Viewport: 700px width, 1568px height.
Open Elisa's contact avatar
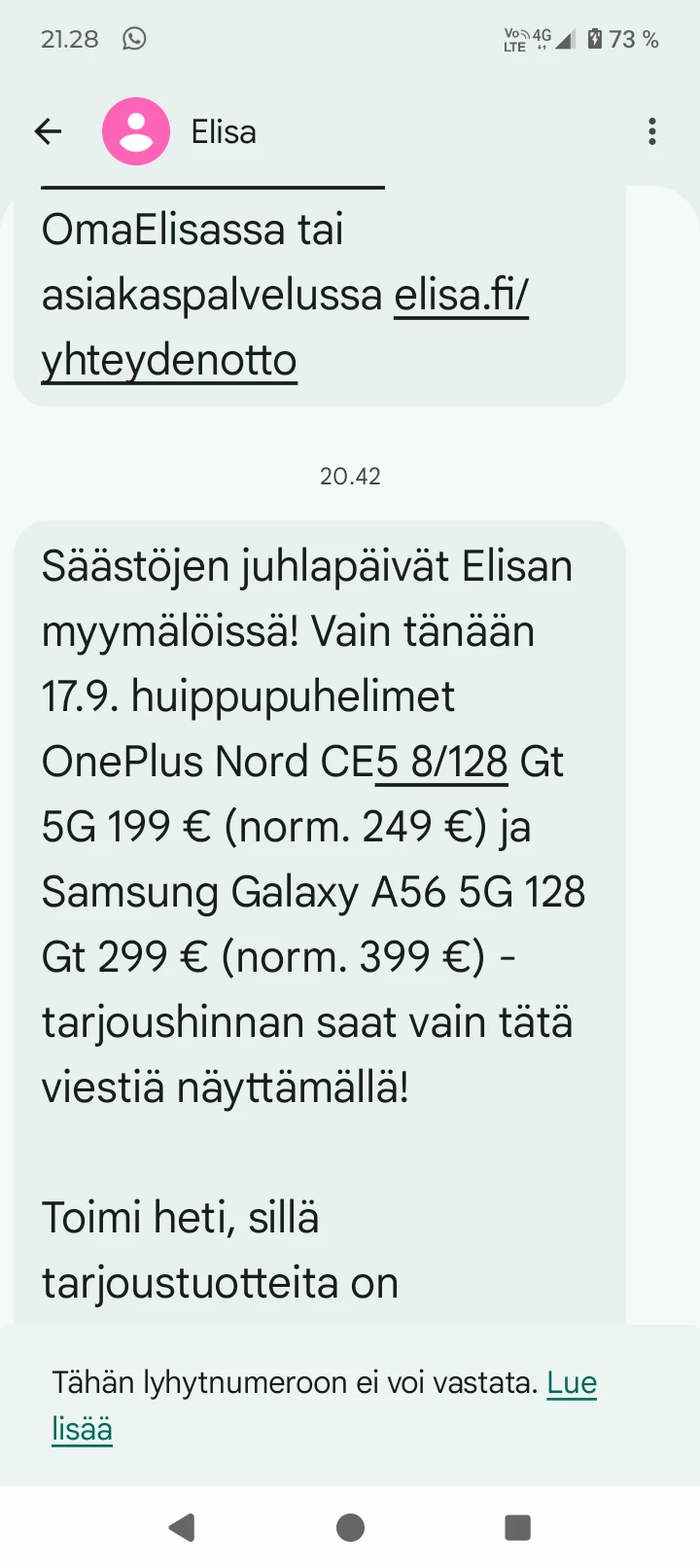136,131
